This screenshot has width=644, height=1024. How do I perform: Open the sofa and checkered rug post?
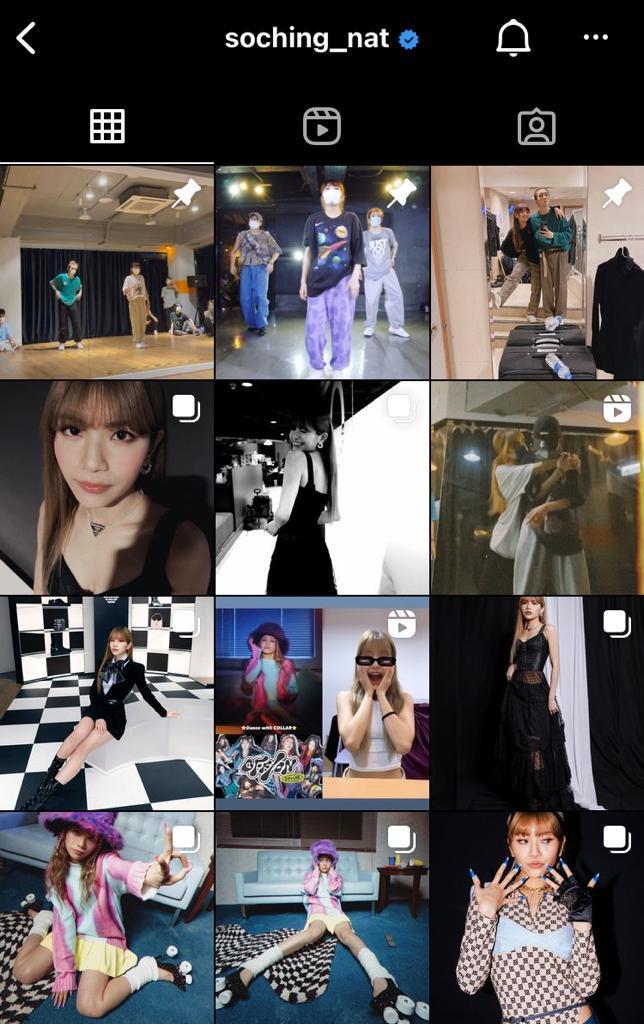[322, 918]
